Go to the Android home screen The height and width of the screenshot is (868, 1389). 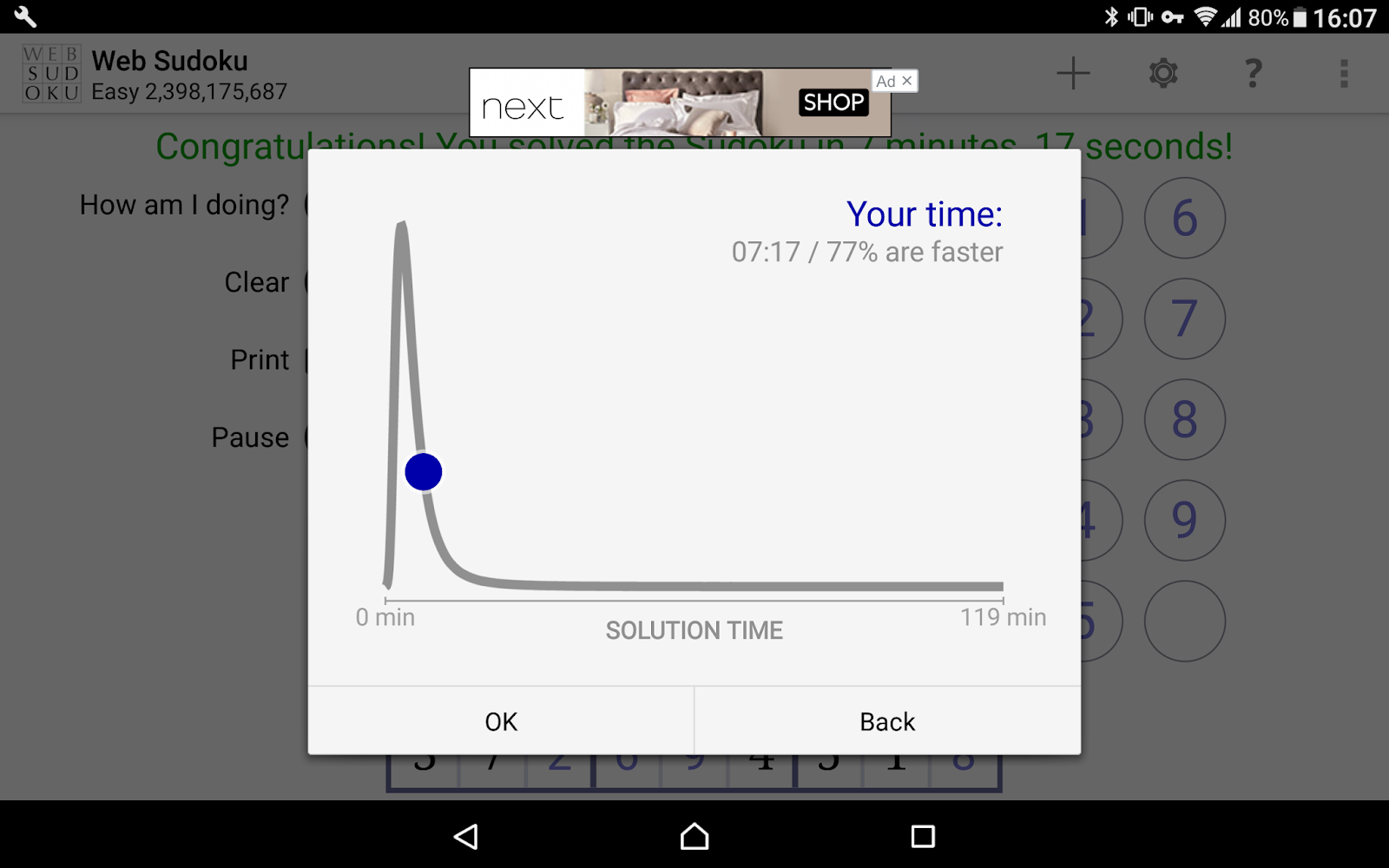(x=694, y=837)
